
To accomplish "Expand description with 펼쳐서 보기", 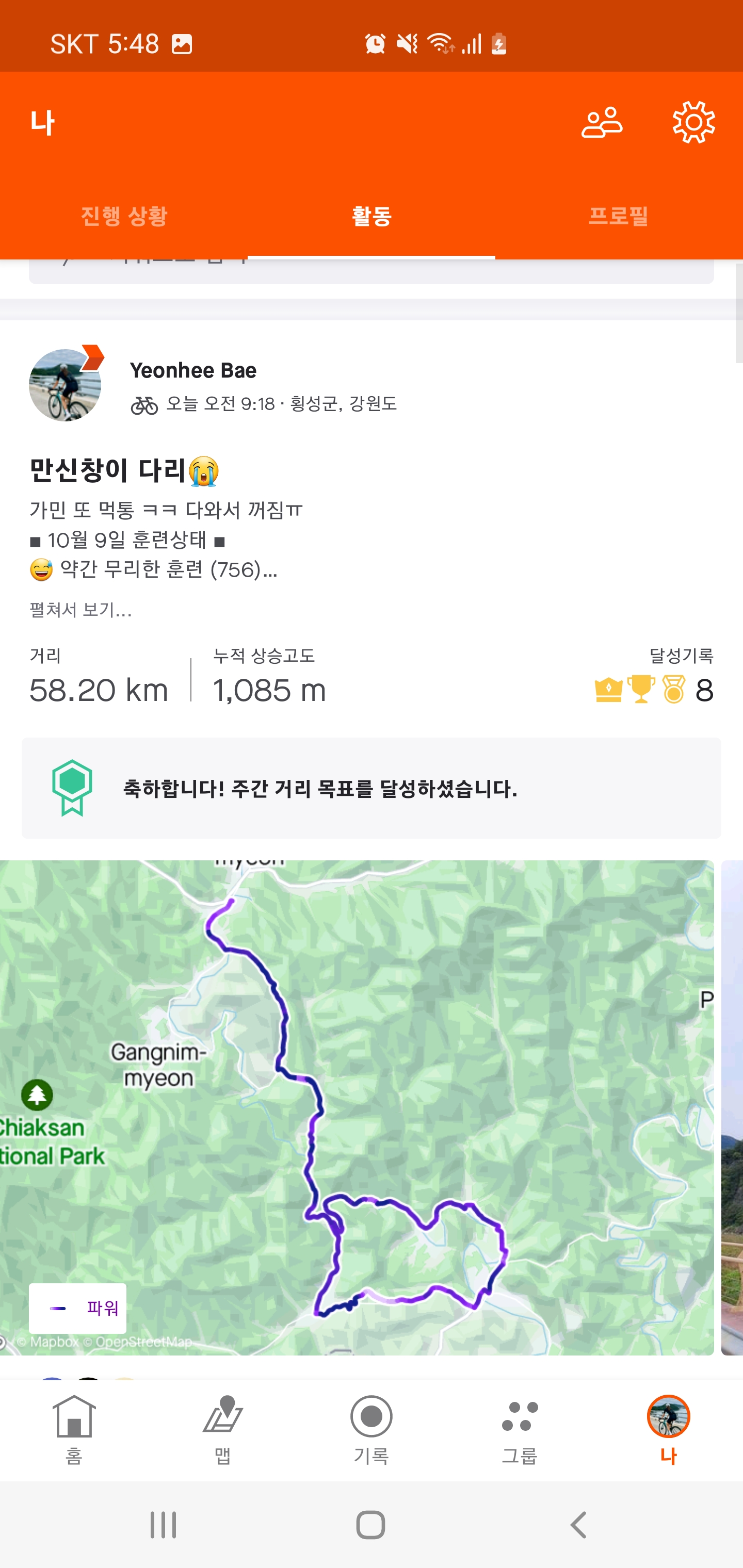I will [80, 610].
